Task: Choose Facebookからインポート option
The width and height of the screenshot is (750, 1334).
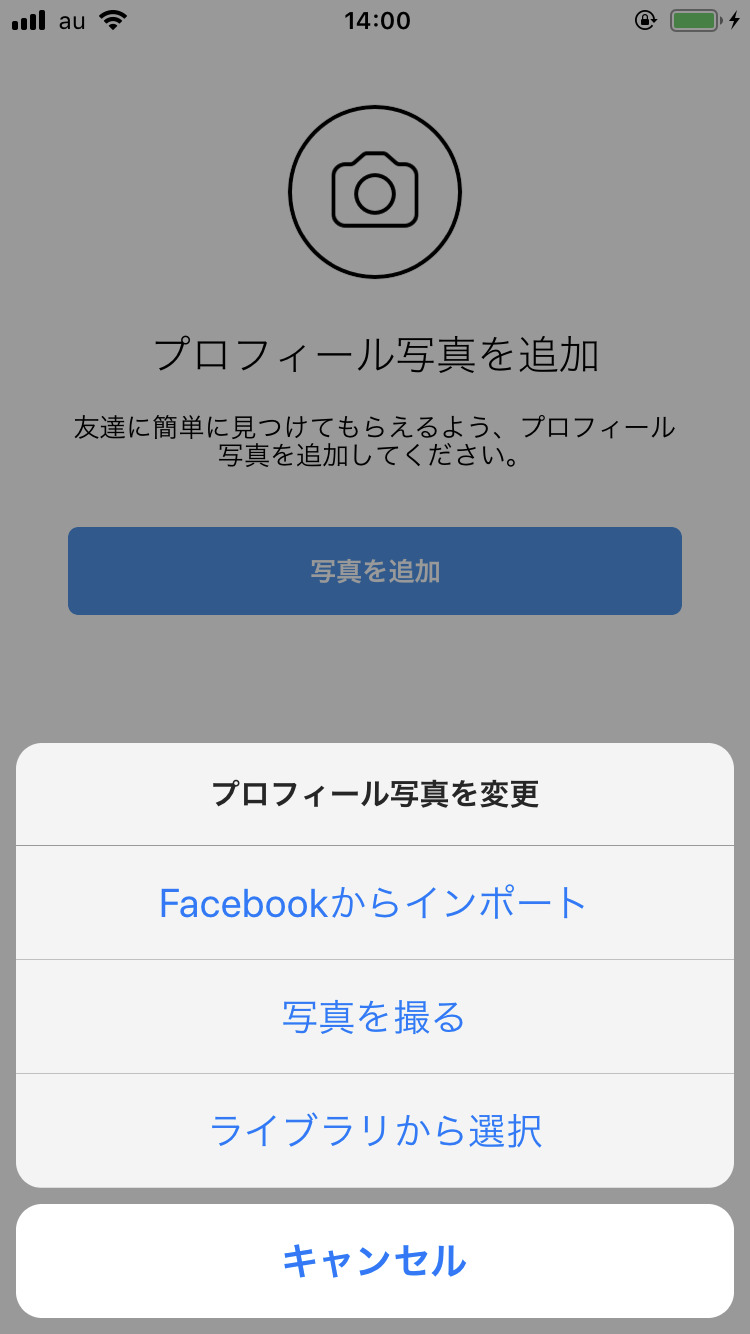Action: [x=375, y=903]
